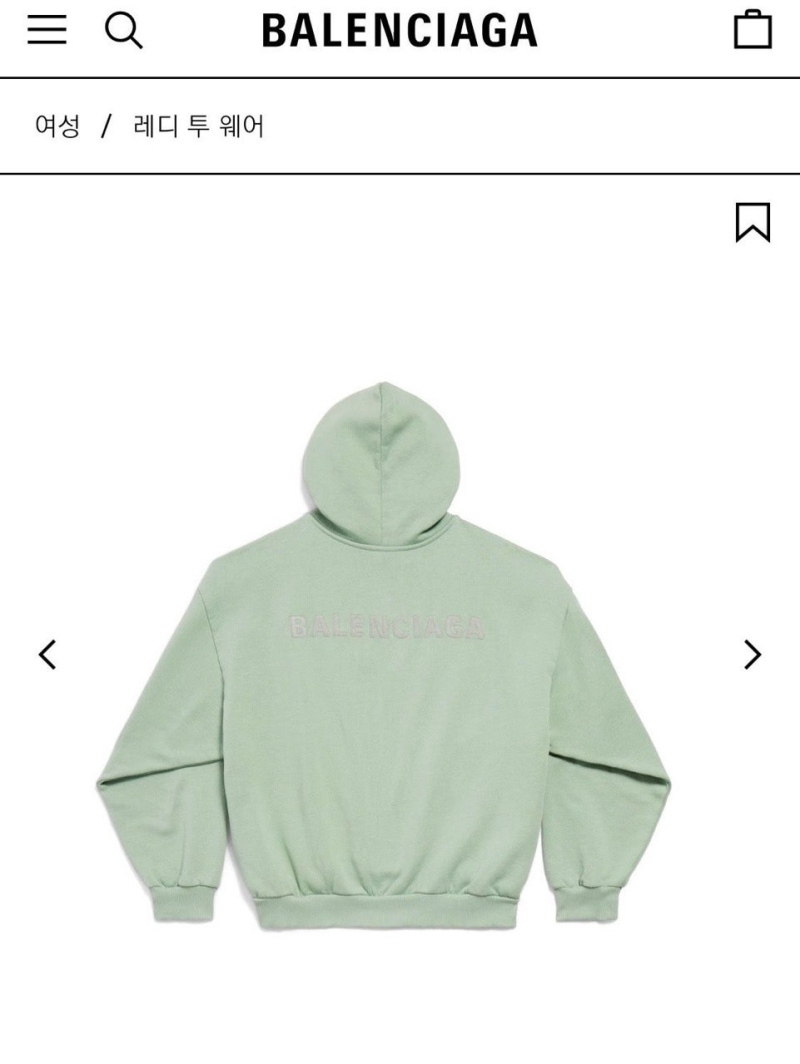Open the hamburger menu
The height and width of the screenshot is (1064, 800).
[x=46, y=32]
